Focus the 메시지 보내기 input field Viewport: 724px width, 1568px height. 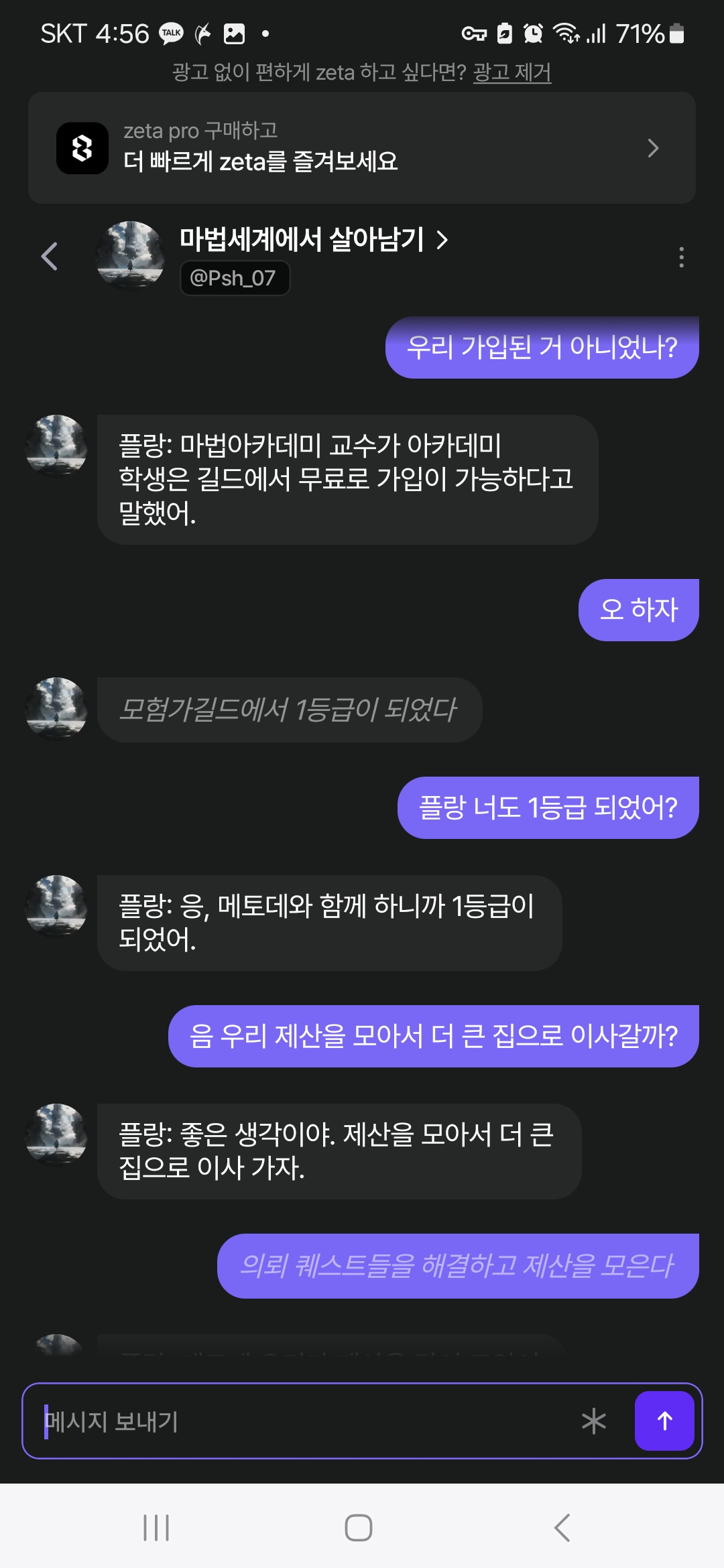pos(302,1421)
